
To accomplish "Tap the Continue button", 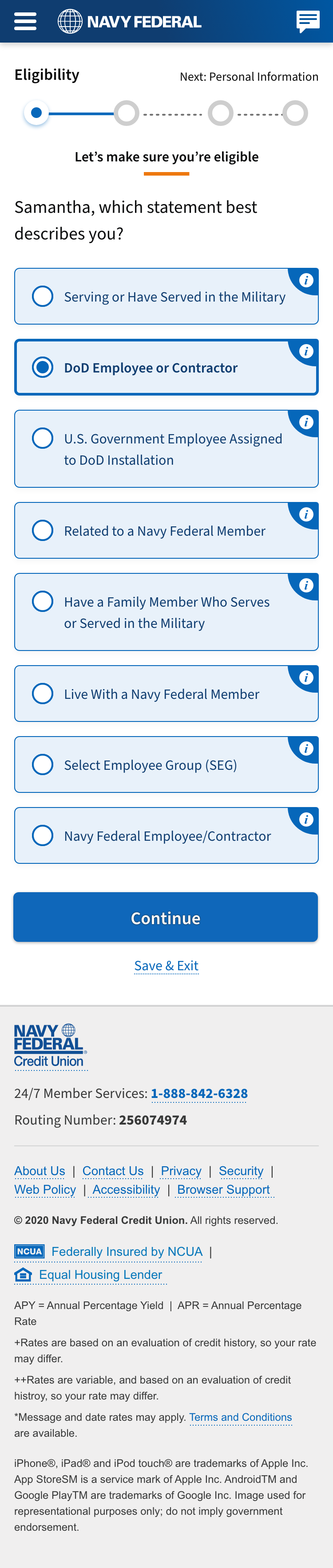I will tap(166, 917).
